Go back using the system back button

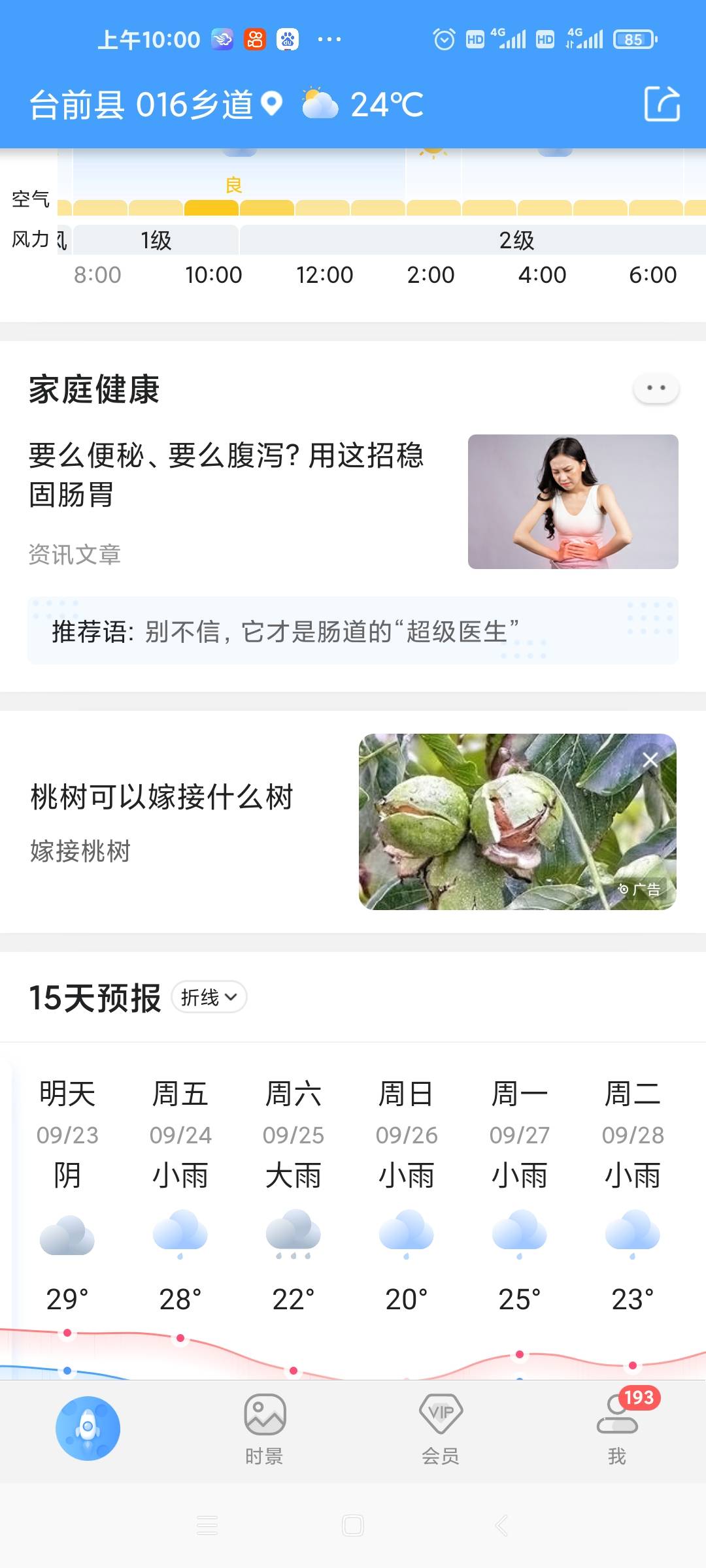(501, 1526)
